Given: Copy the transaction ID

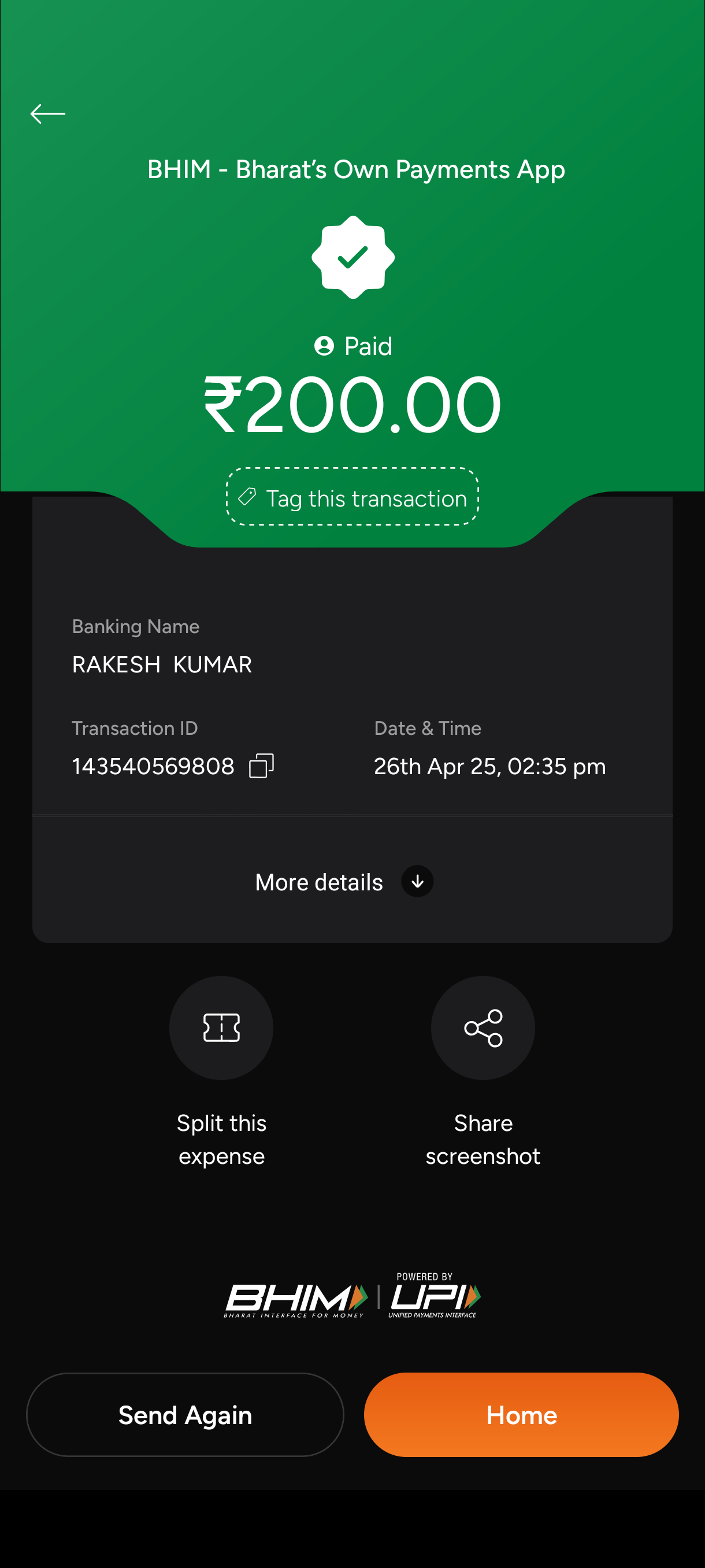Looking at the screenshot, I should [261, 765].
